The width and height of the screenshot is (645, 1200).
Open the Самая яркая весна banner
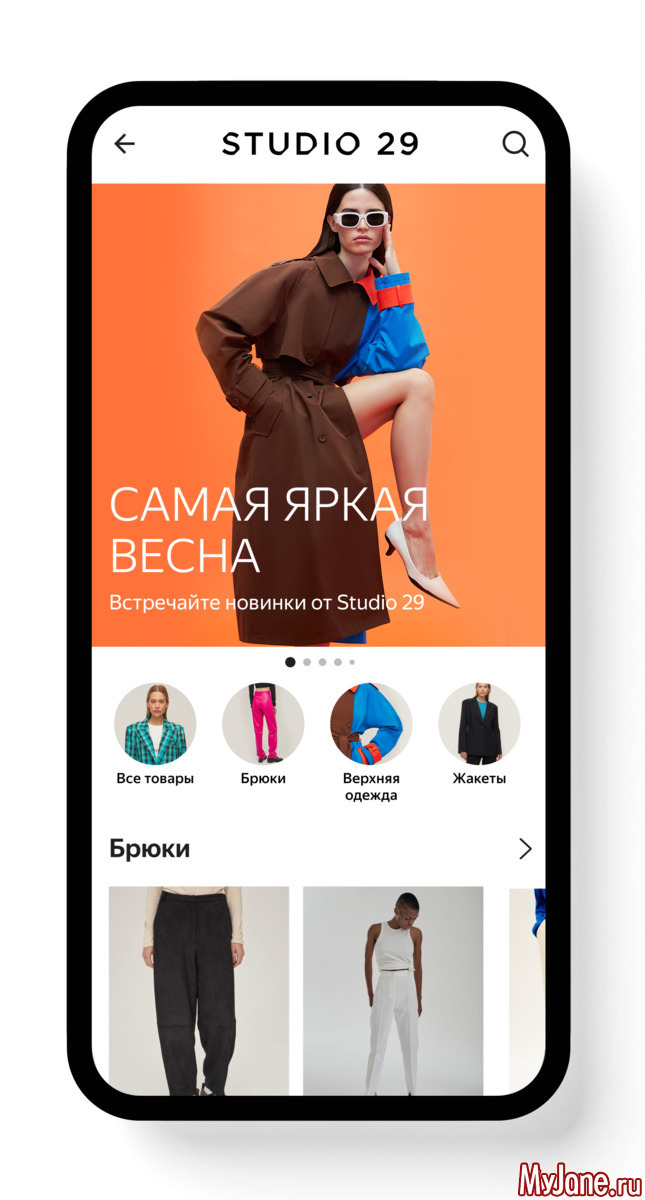click(x=318, y=415)
